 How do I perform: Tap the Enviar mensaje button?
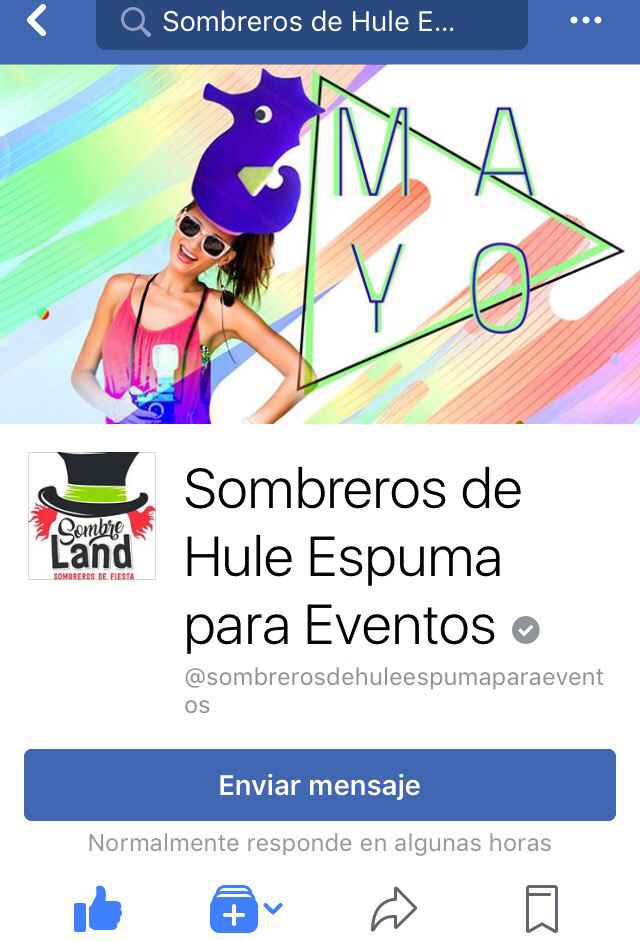coord(320,785)
